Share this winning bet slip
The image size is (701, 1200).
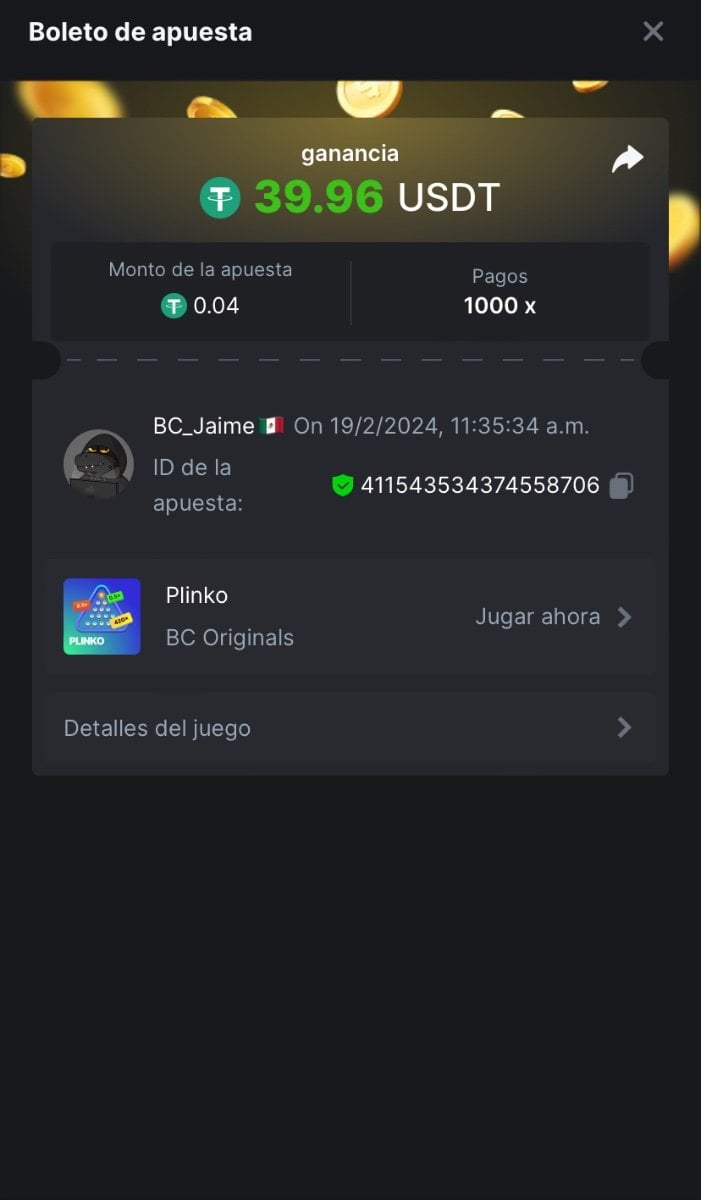point(627,159)
